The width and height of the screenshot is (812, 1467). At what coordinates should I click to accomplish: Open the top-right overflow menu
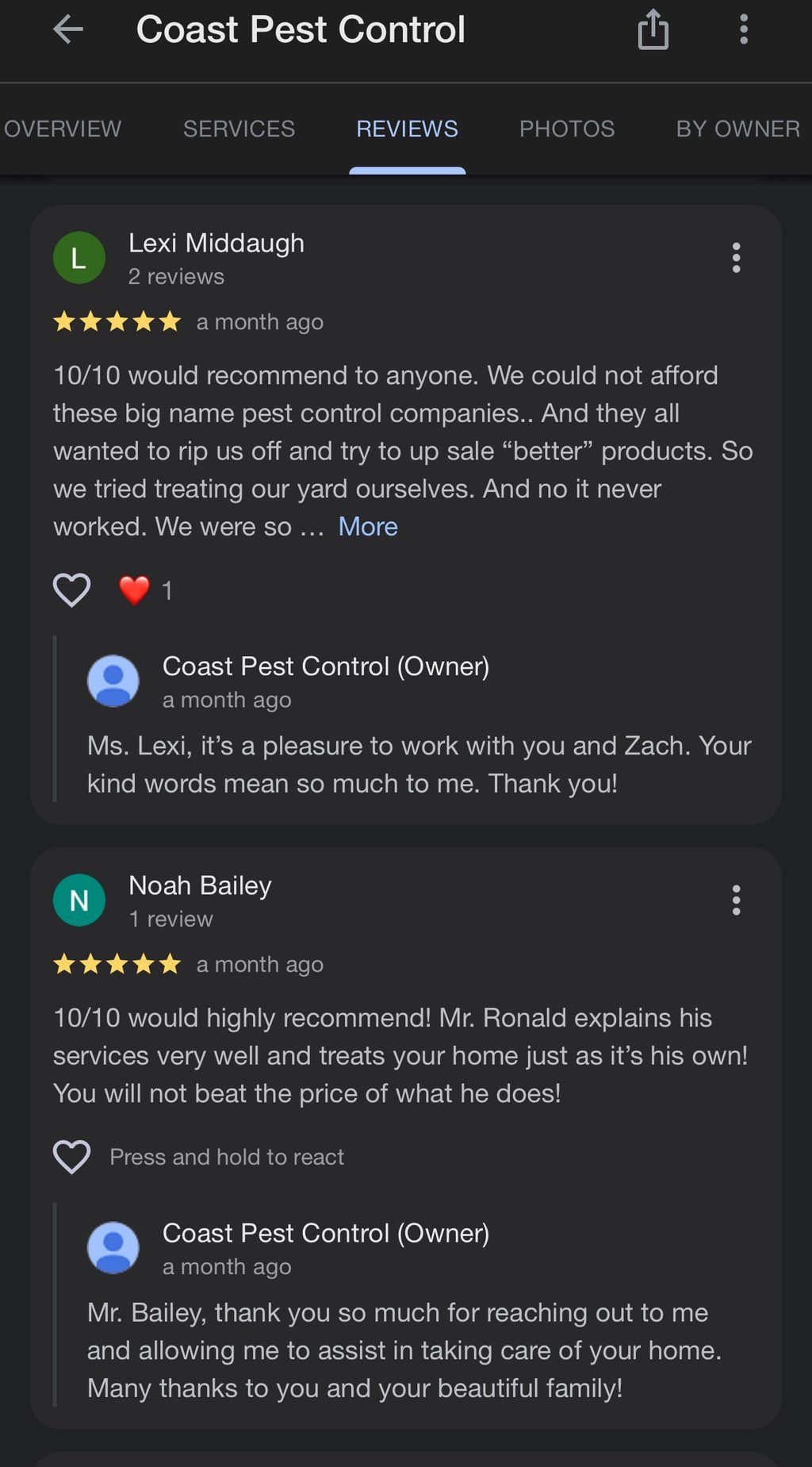(x=743, y=30)
